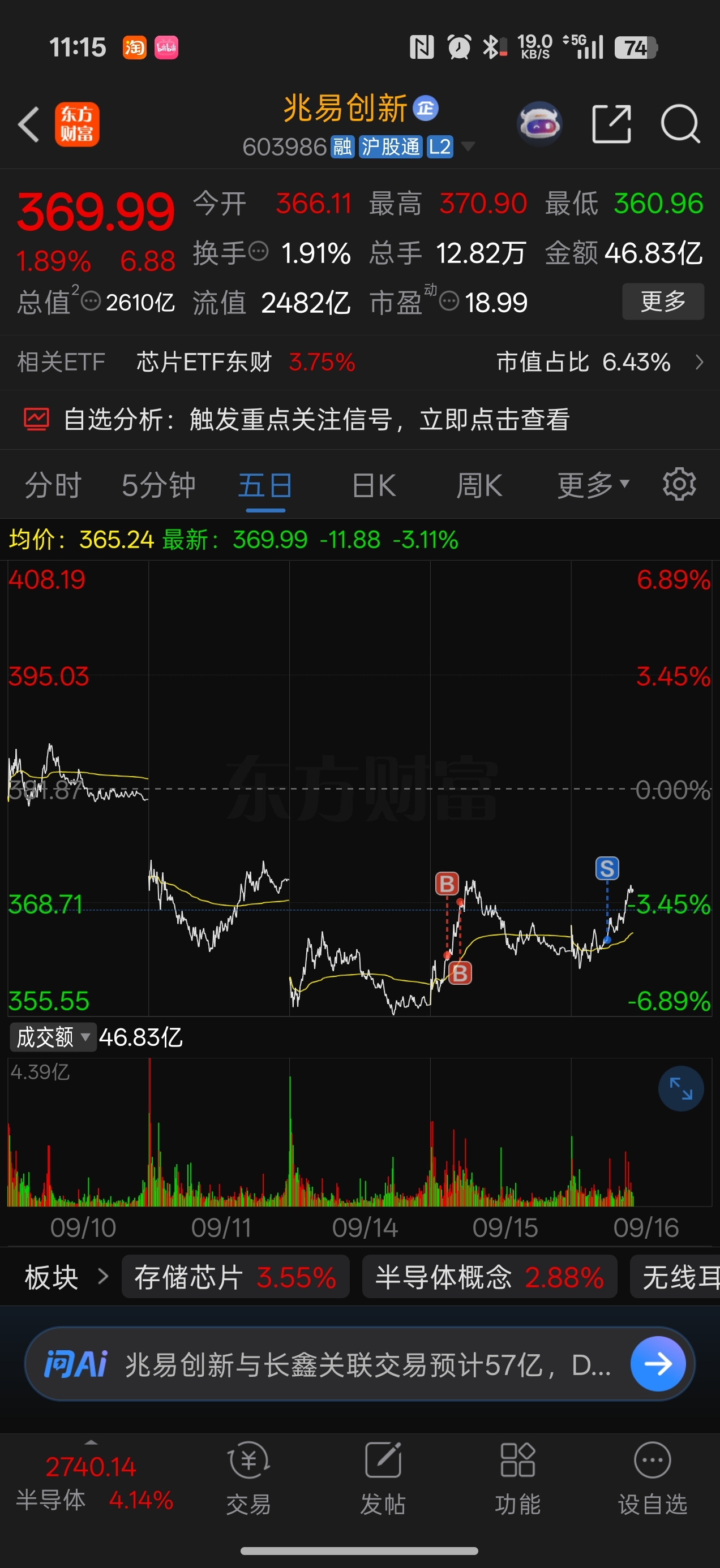Go back using the top-left arrow
The height and width of the screenshot is (1568, 720).
(29, 124)
